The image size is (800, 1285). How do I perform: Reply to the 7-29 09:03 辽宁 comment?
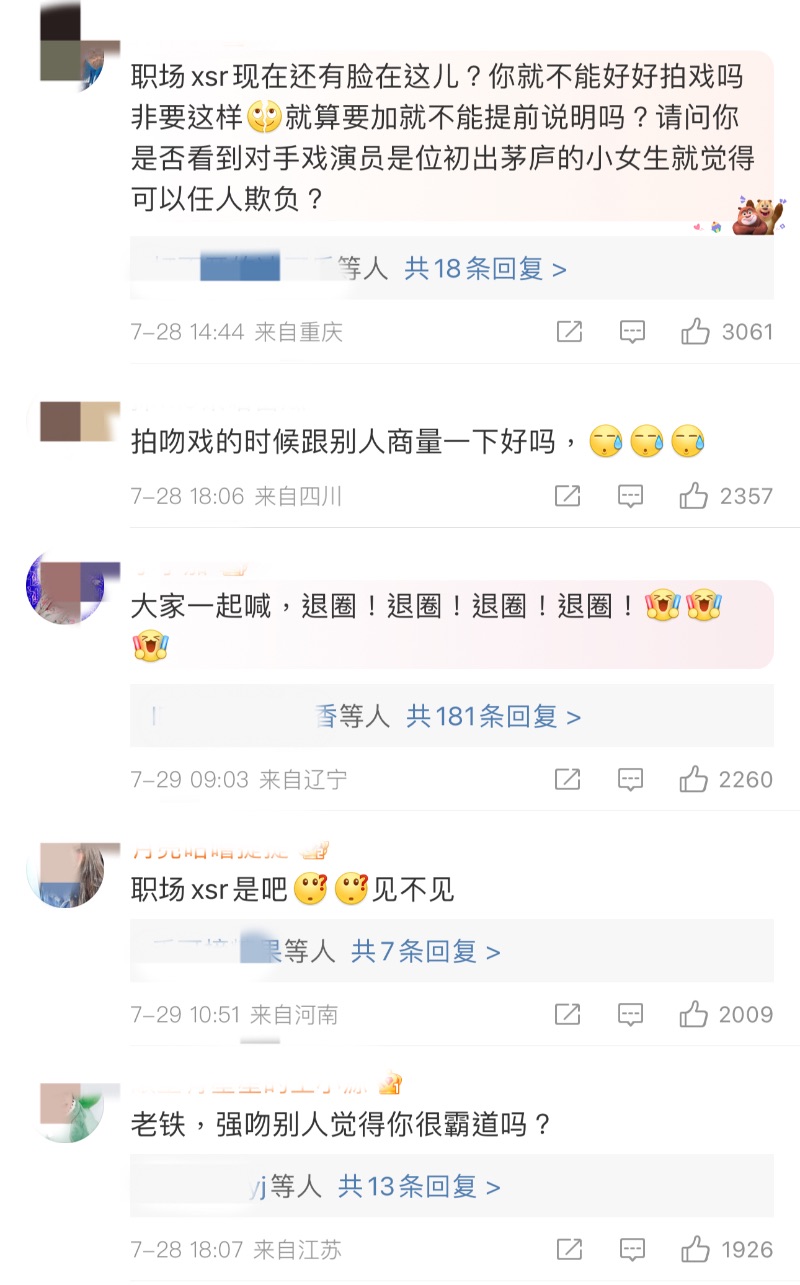[630, 779]
